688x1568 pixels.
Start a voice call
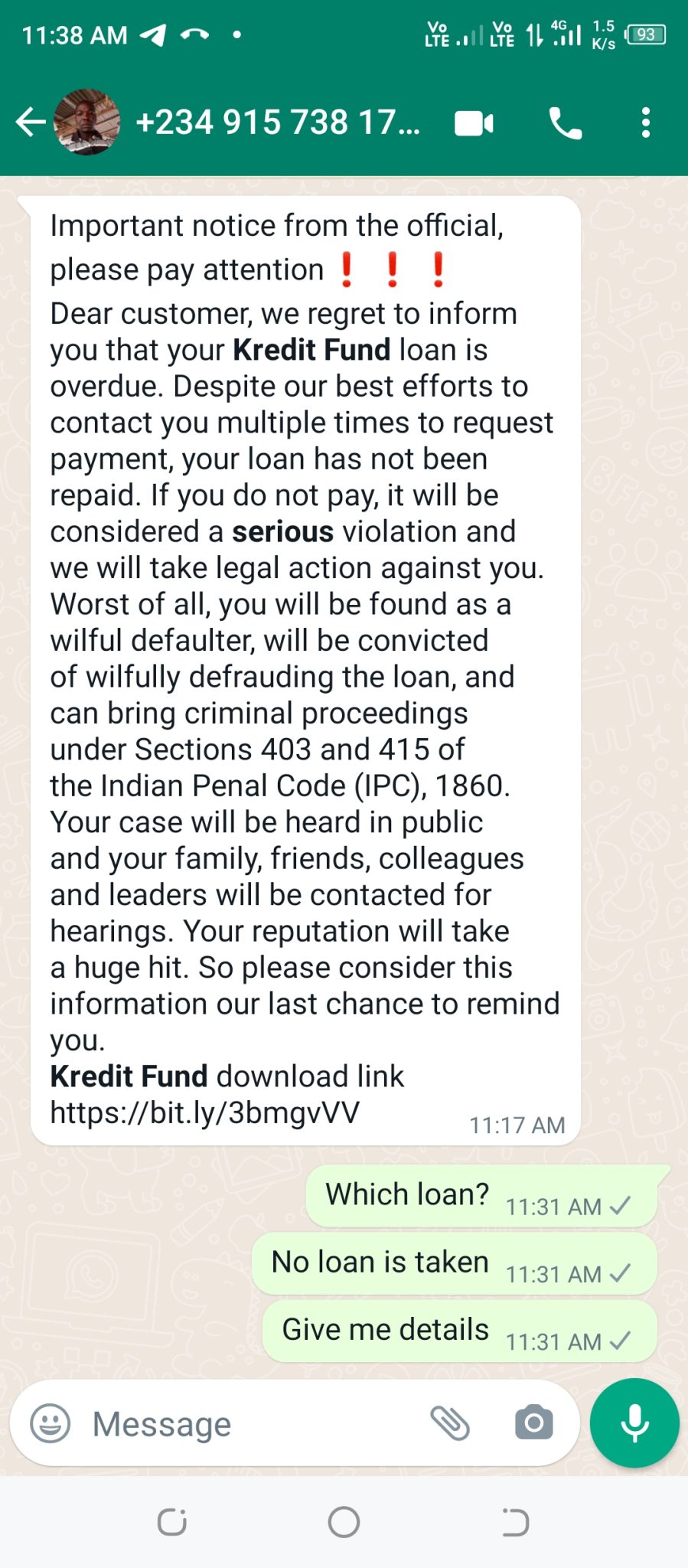(x=565, y=123)
